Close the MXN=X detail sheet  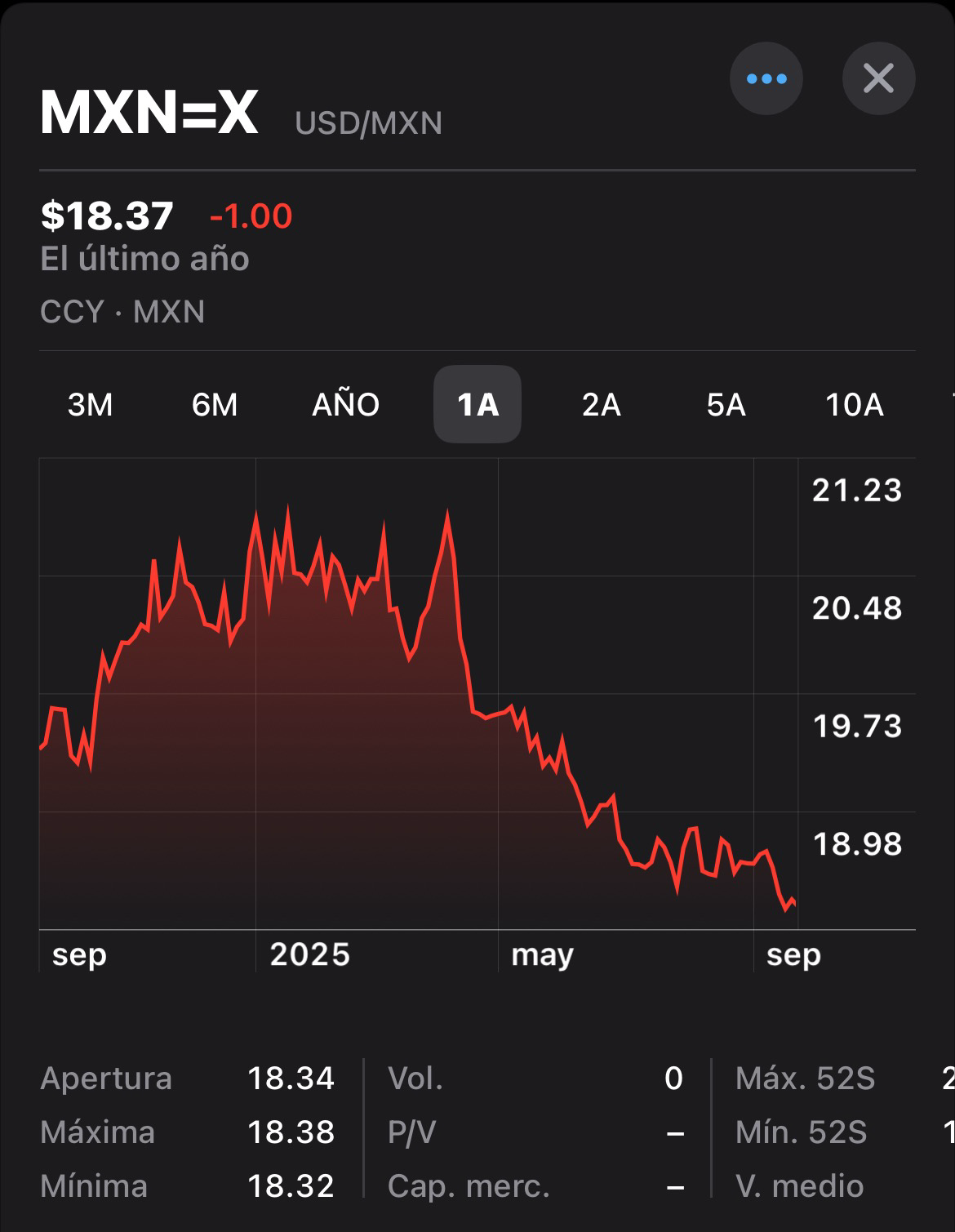[878, 79]
